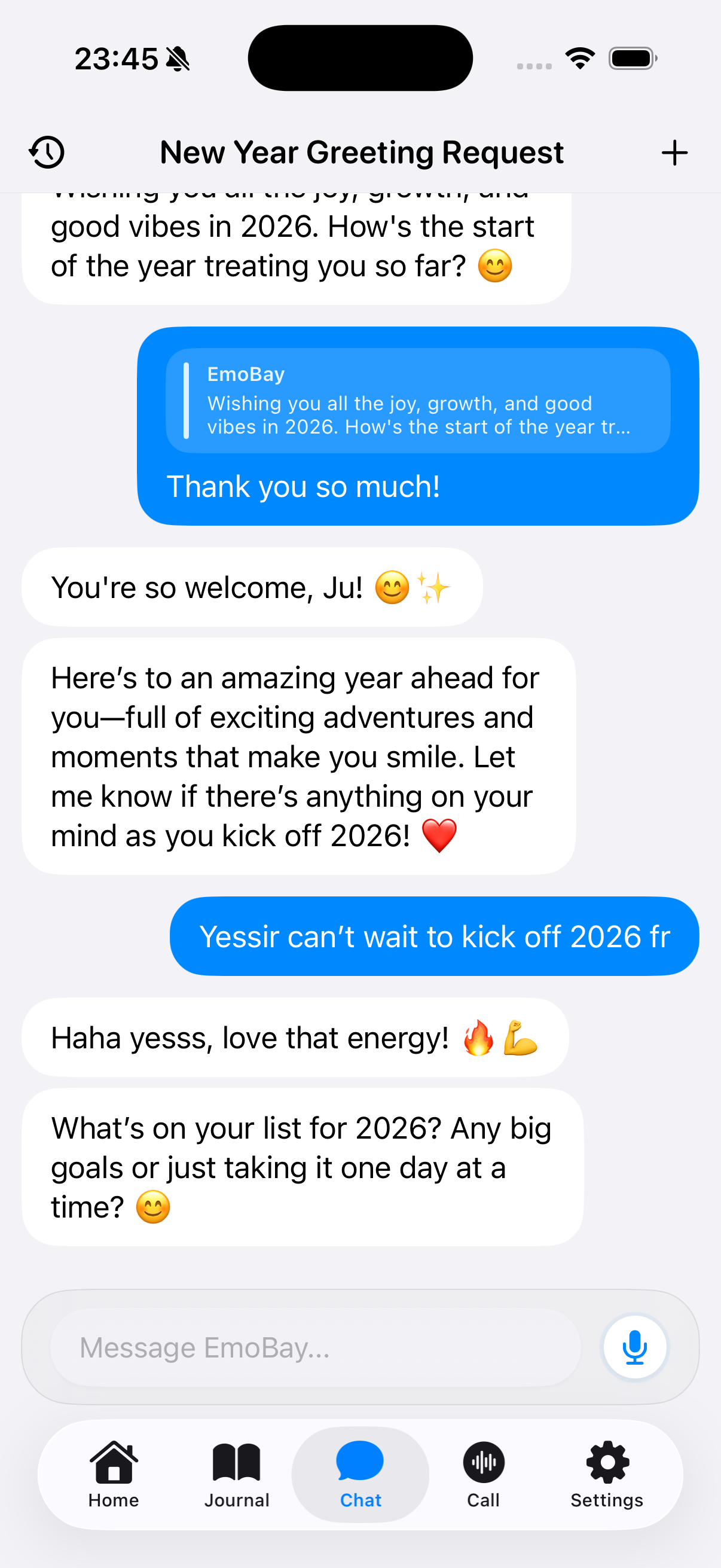Open the Settings gear icon

(x=607, y=1461)
